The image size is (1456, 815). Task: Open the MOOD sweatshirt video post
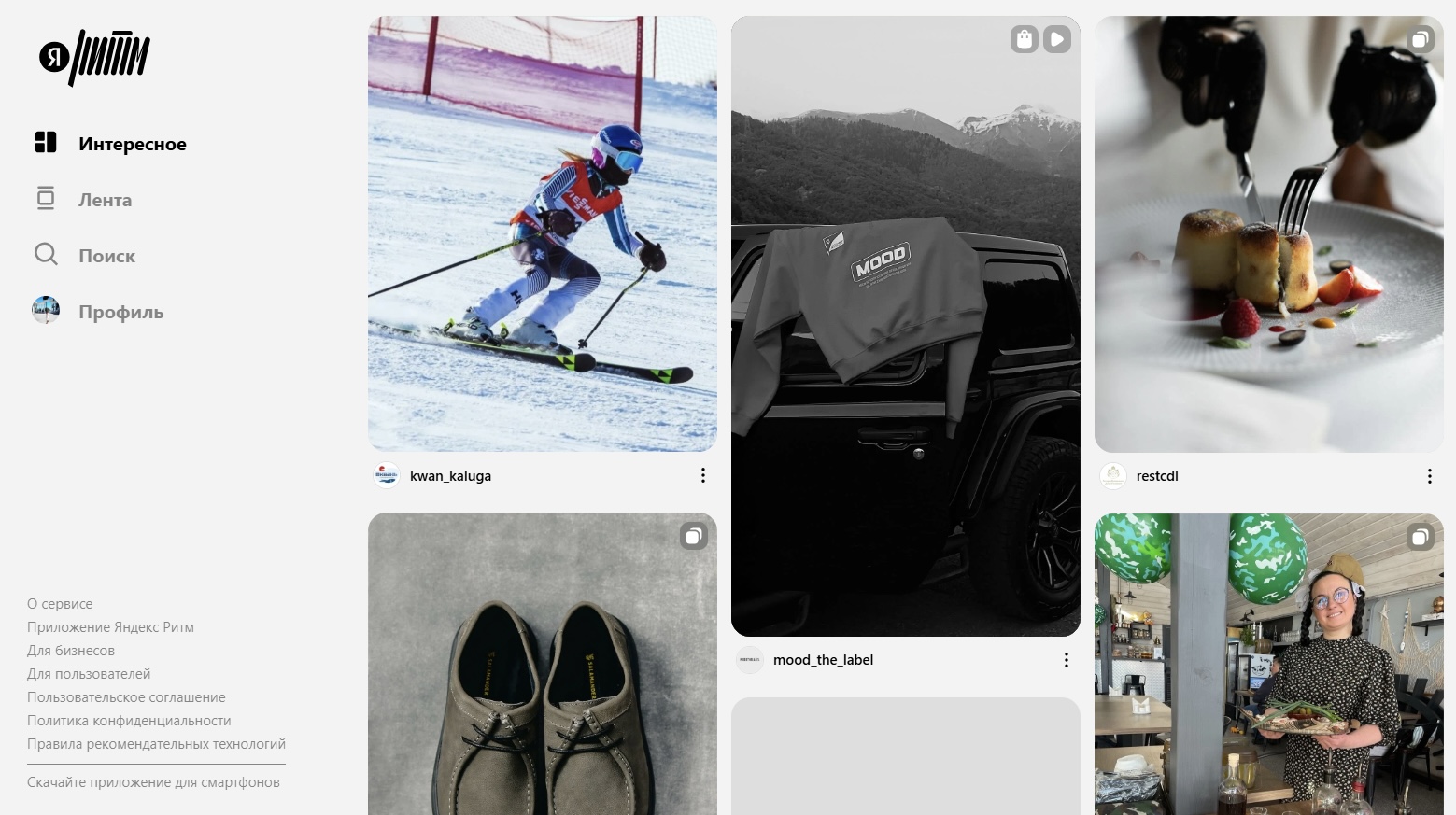[905, 327]
